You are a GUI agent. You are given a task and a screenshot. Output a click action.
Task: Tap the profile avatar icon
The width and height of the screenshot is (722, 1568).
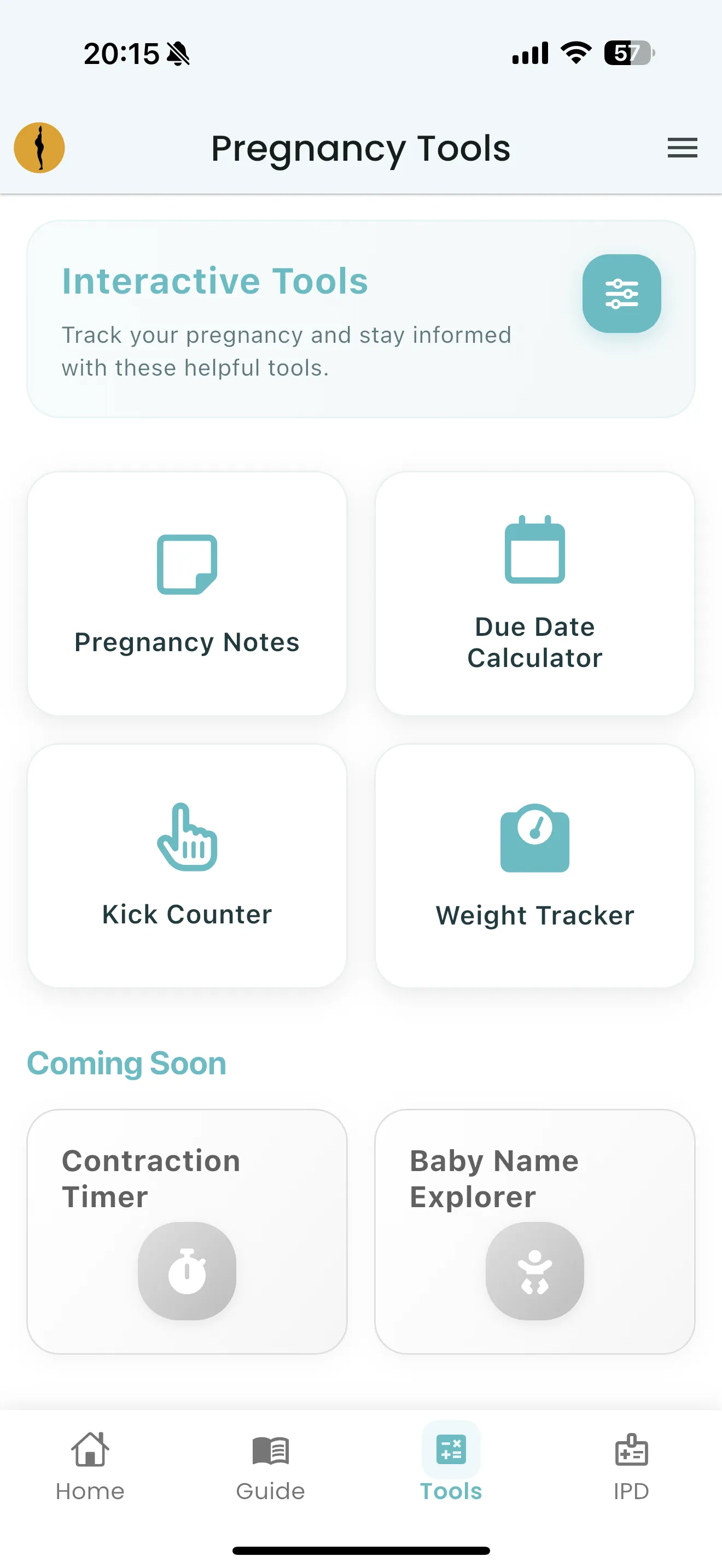click(39, 148)
